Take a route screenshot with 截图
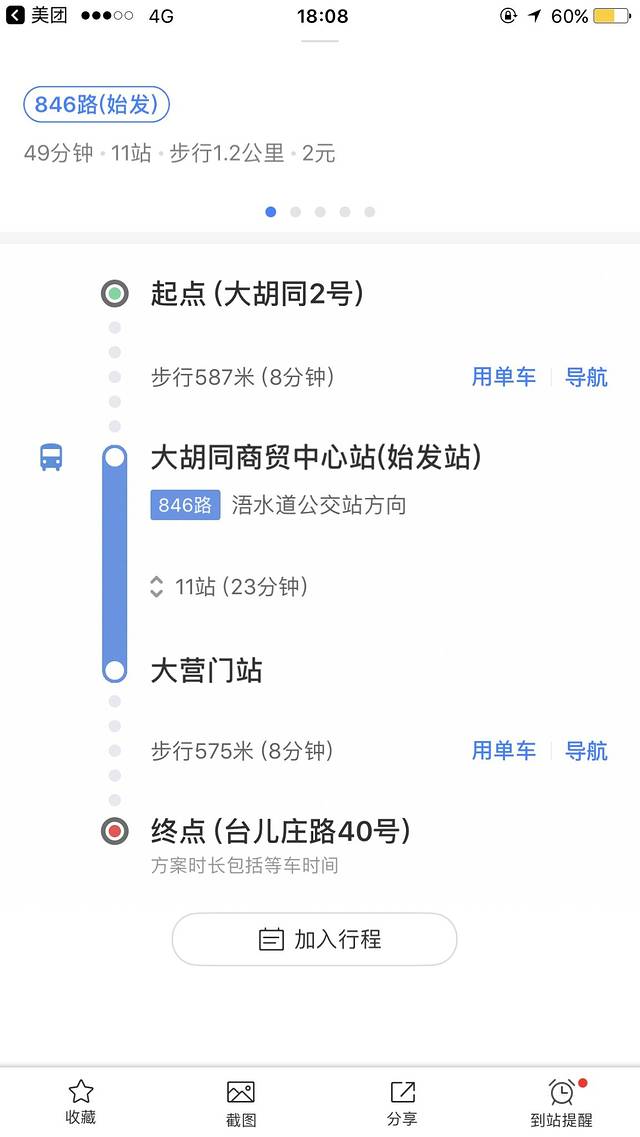Image resolution: width=640 pixels, height=1137 pixels. point(240,1101)
